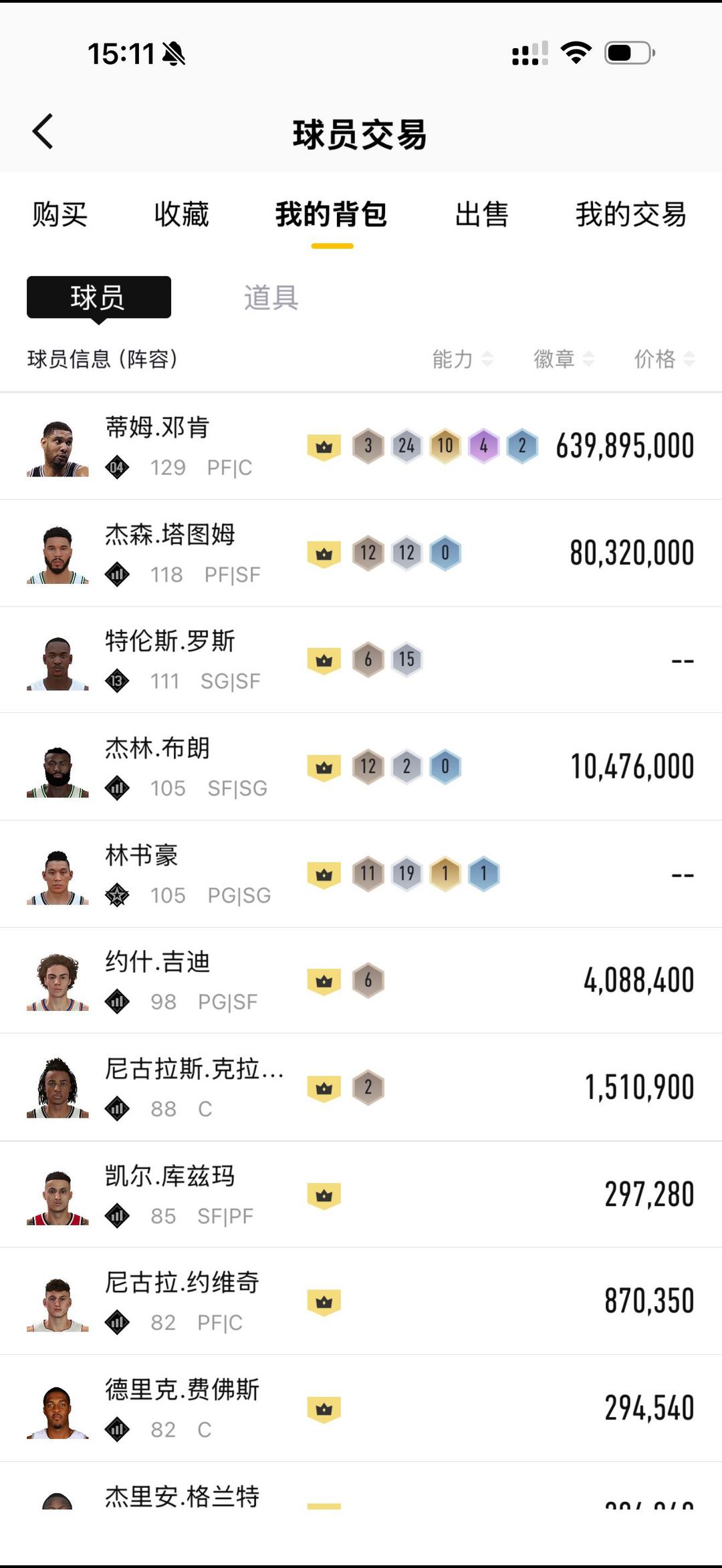Open 杰森.塔图姆 player row

pos(361,553)
